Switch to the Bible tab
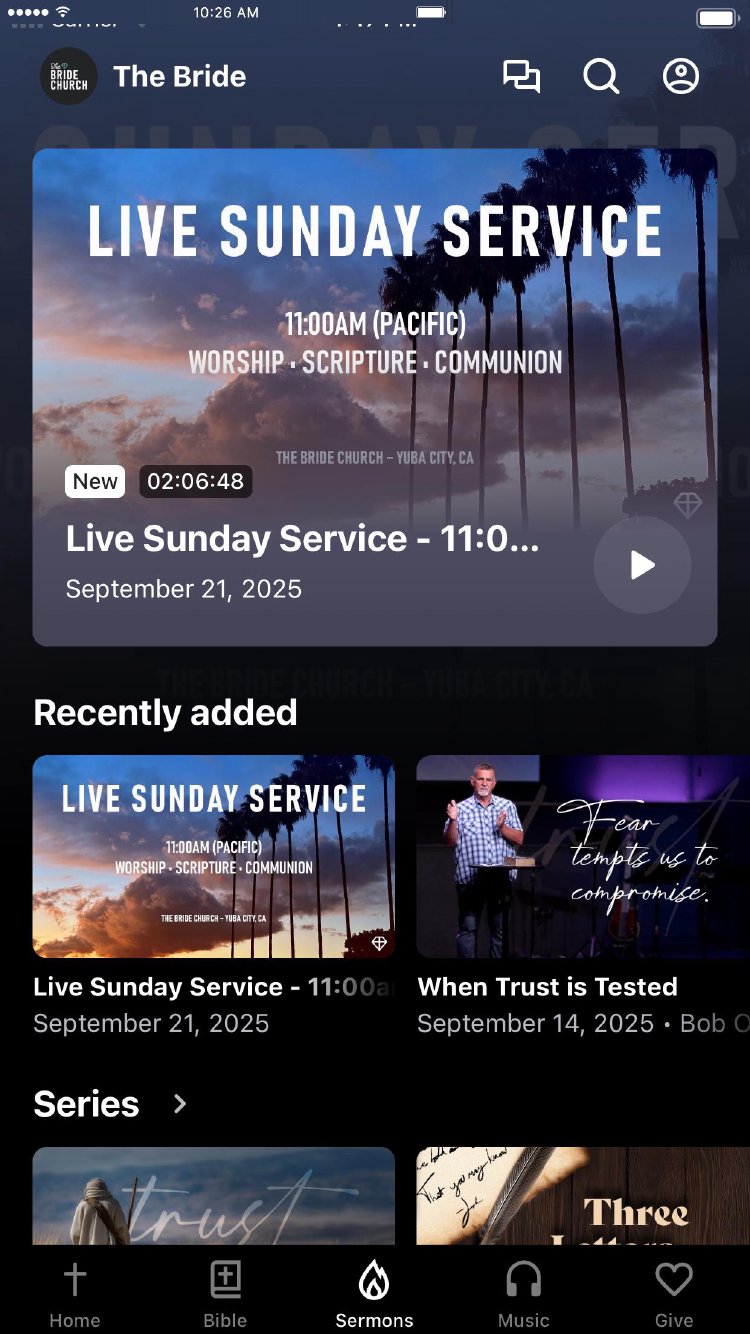 tap(225, 1294)
